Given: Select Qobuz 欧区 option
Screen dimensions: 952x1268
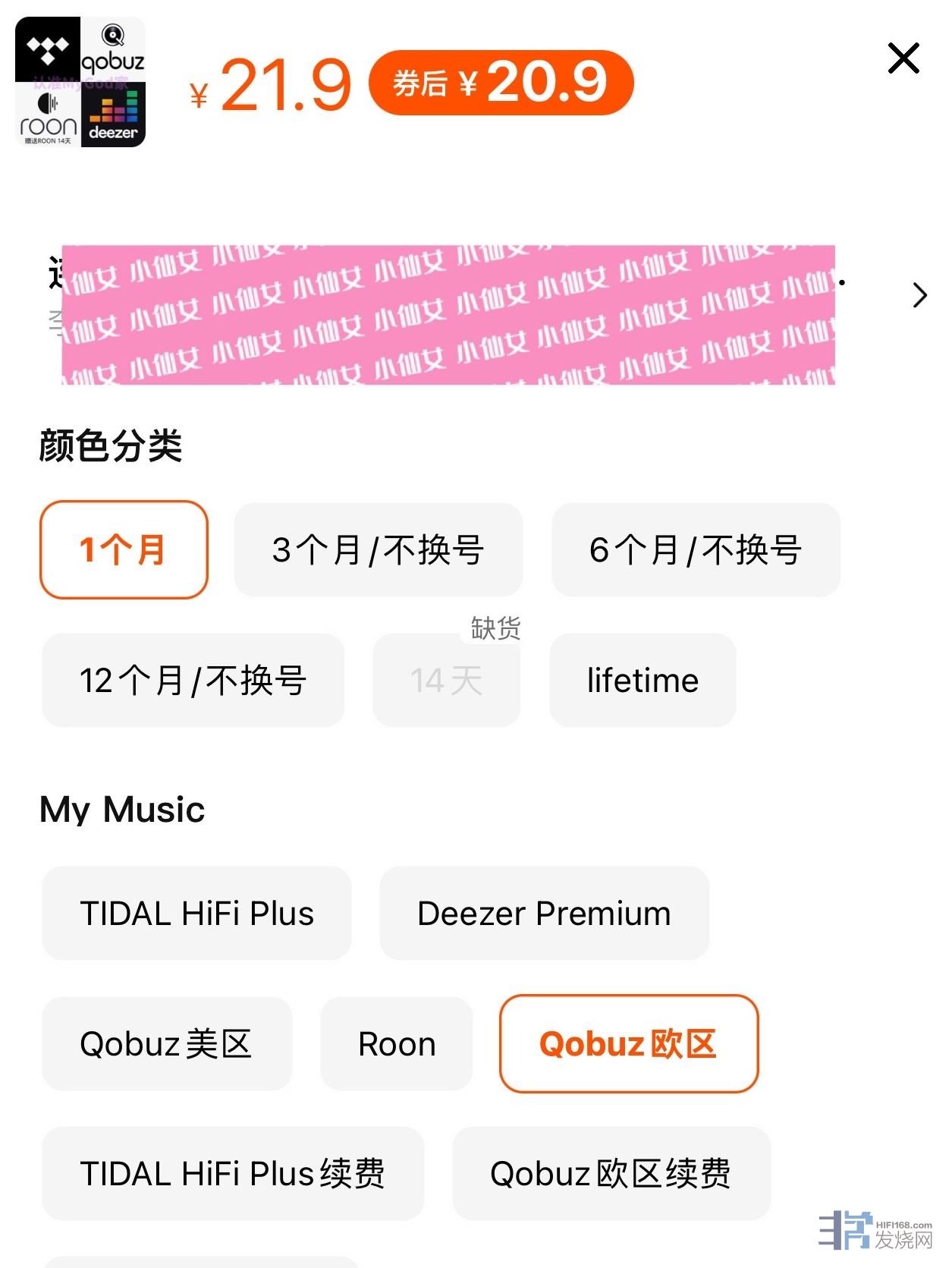Looking at the screenshot, I should pyautogui.click(x=628, y=1044).
